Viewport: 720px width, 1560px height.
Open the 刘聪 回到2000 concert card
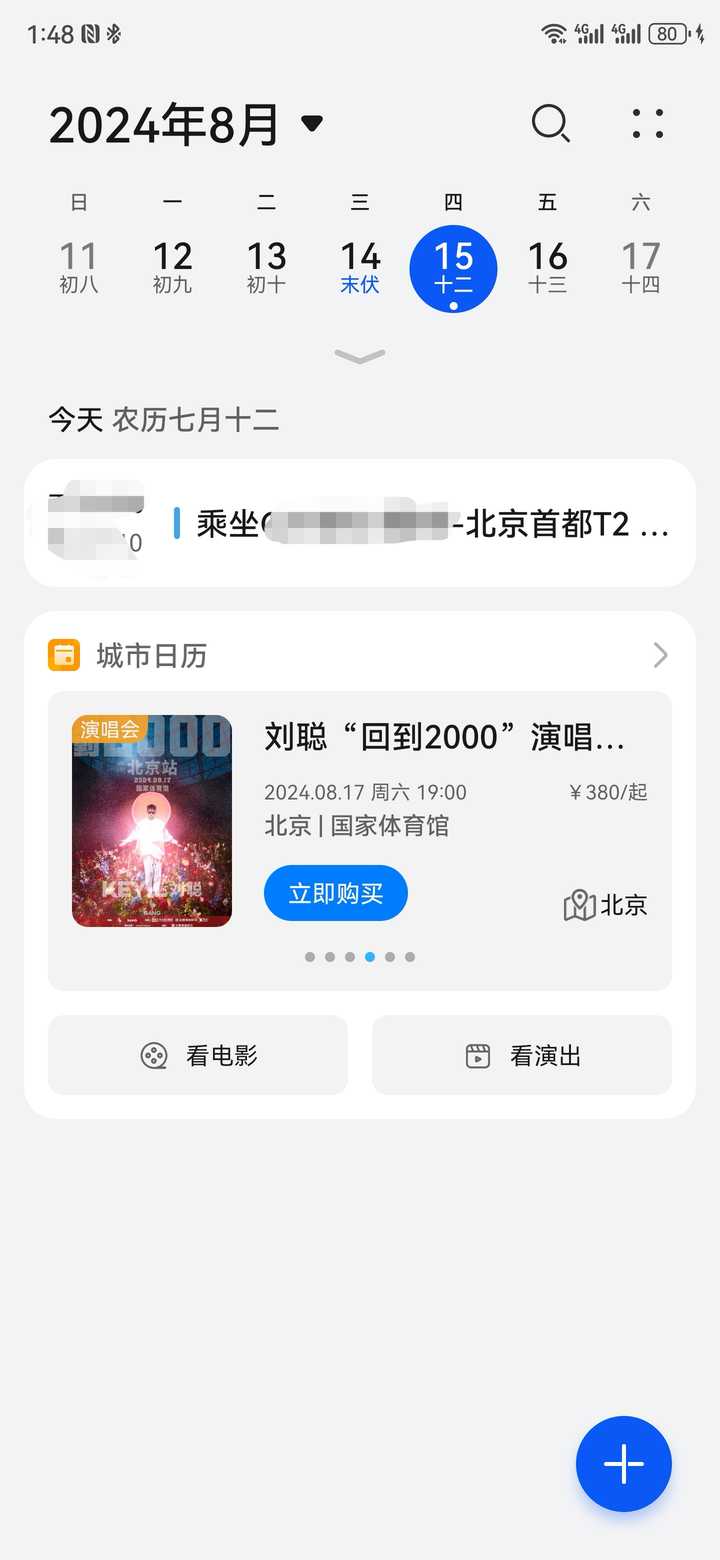(x=445, y=738)
